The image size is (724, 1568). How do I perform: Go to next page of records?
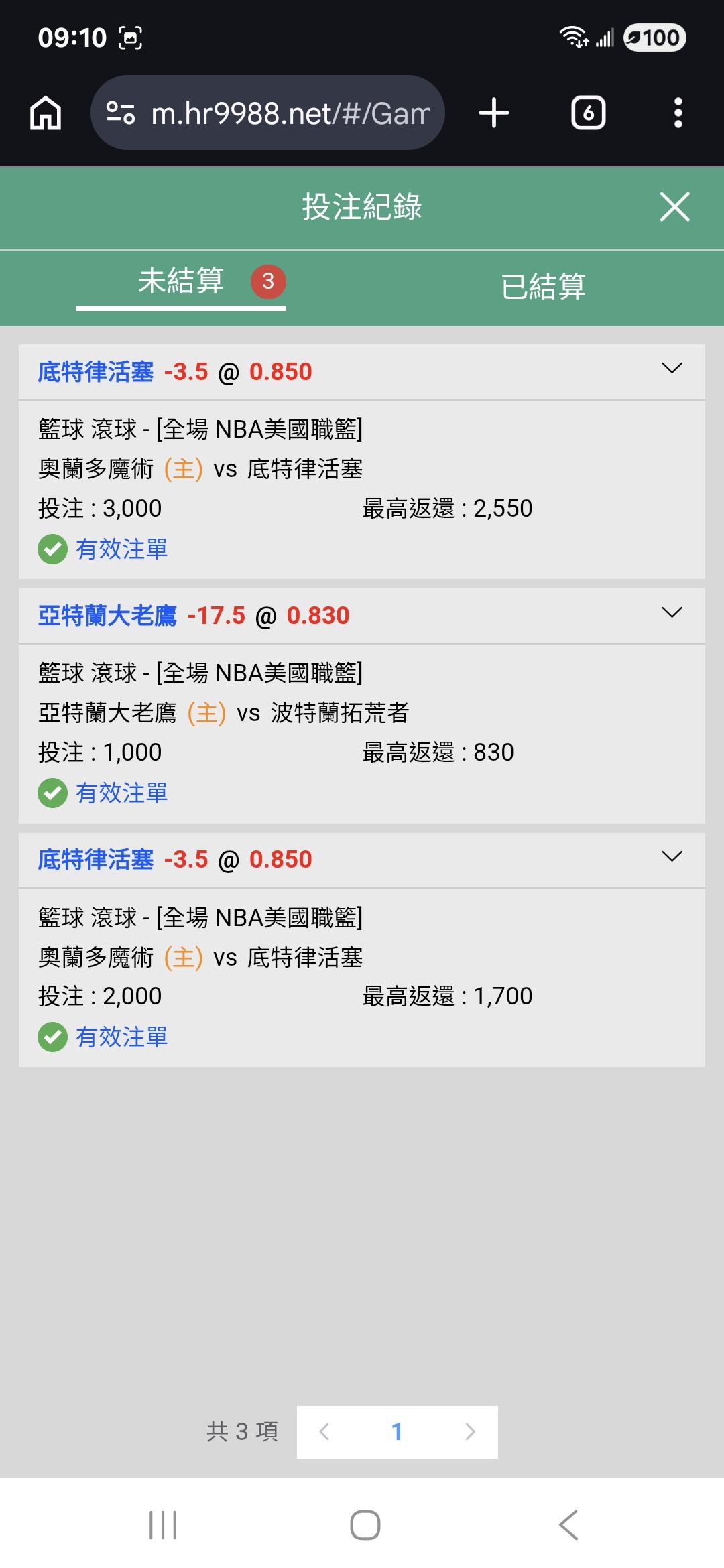(470, 1432)
